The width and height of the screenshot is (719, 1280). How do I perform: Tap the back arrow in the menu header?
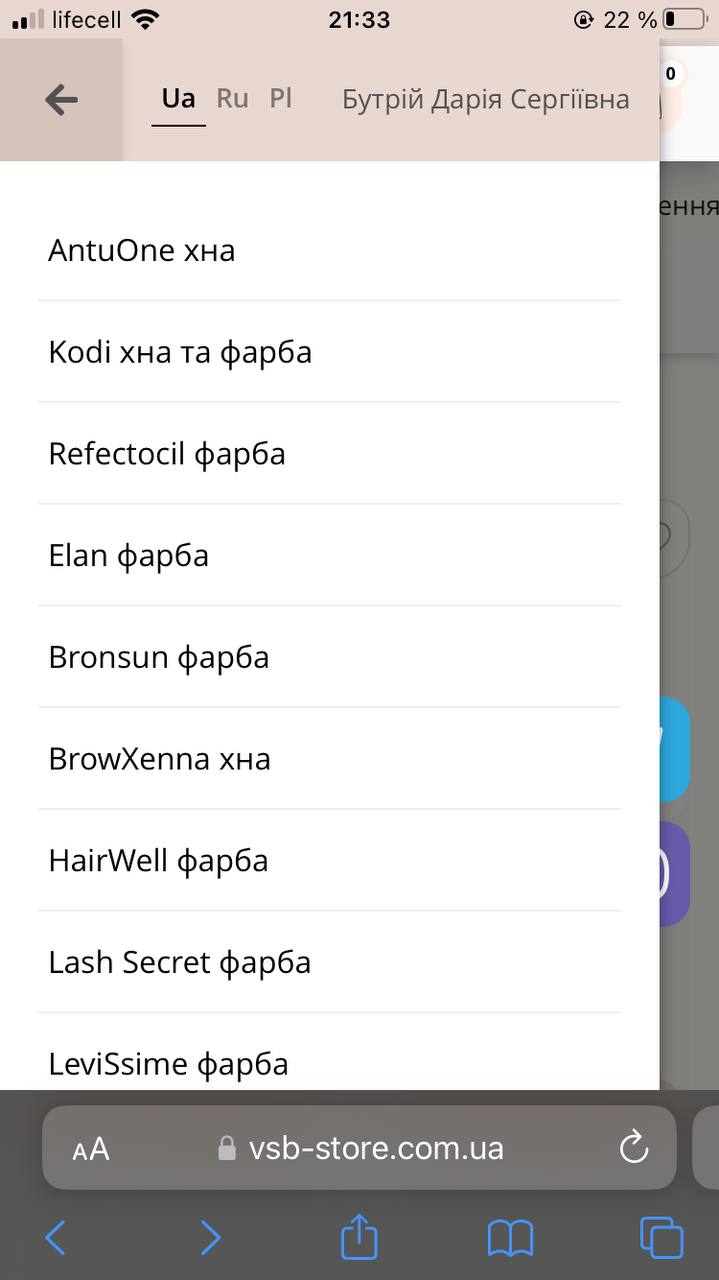point(61,99)
